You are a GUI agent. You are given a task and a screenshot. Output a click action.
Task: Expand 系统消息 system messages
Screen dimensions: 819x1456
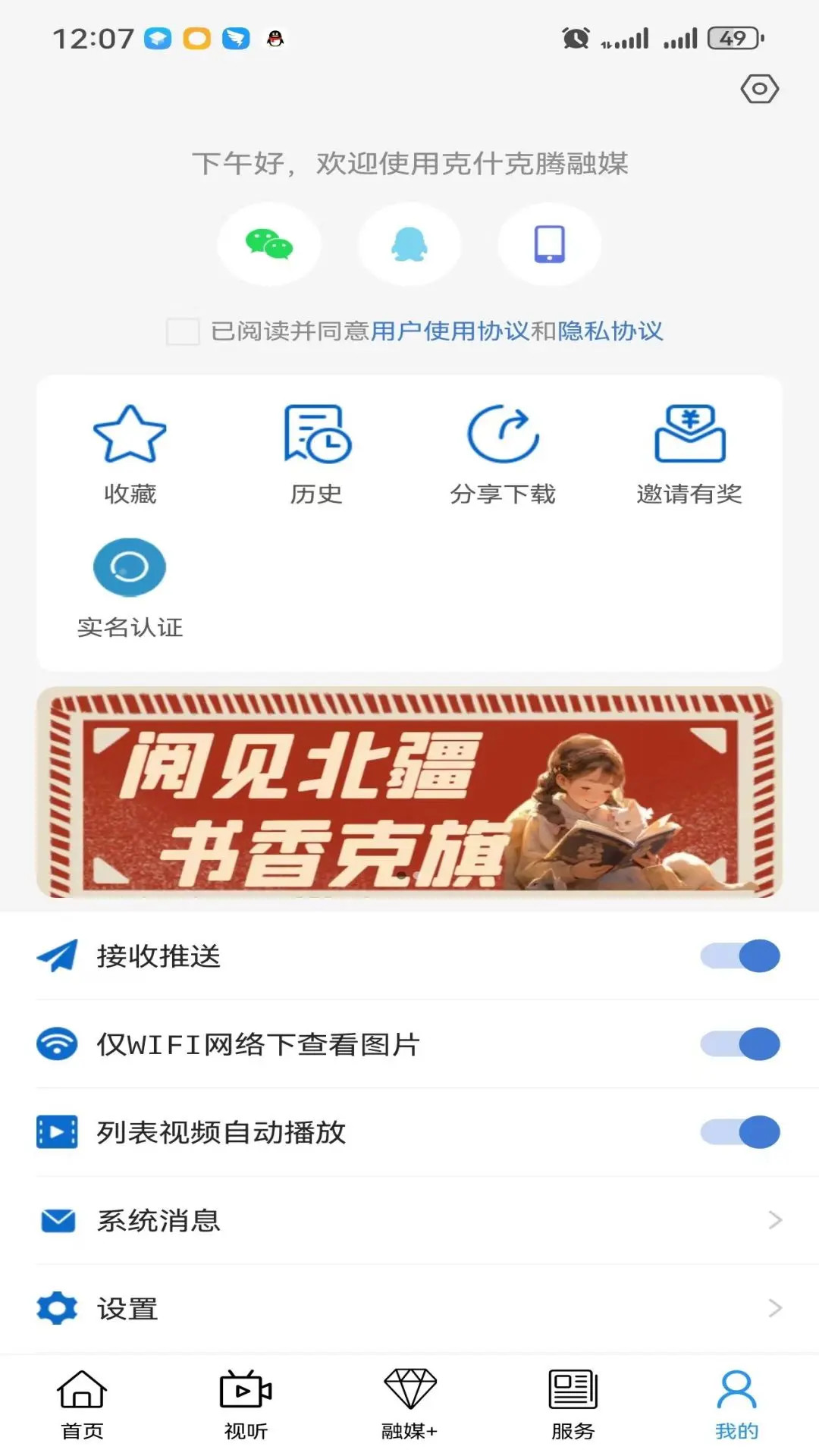(409, 1221)
